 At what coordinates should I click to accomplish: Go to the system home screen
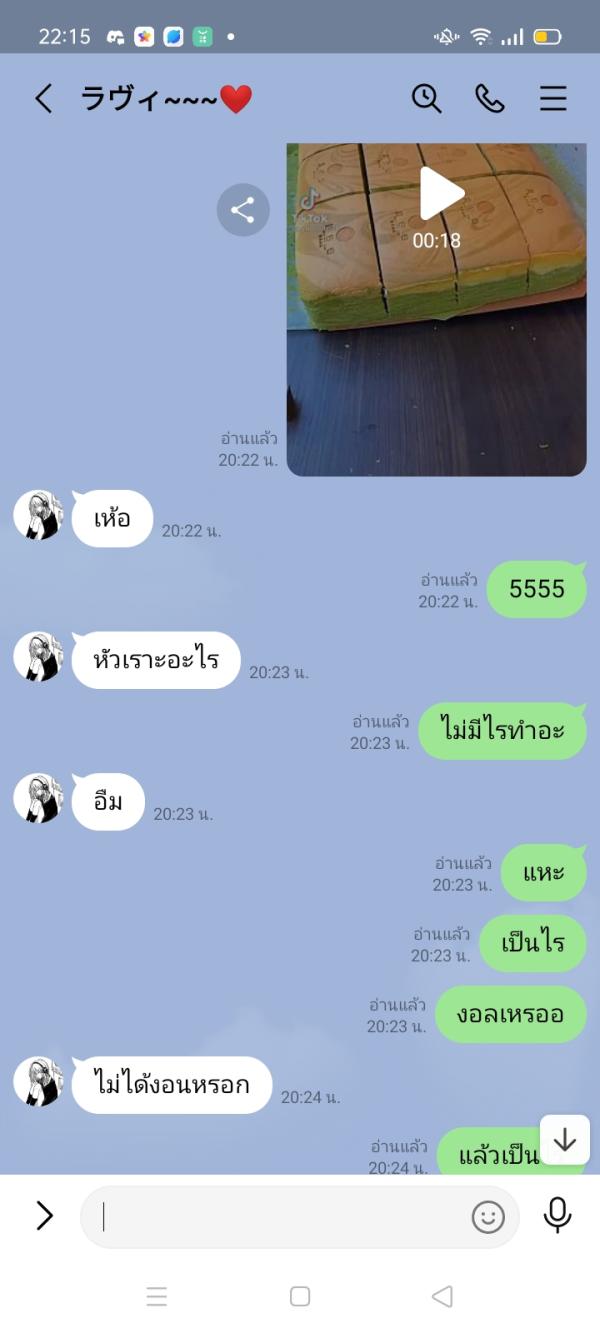pyautogui.click(x=300, y=1296)
